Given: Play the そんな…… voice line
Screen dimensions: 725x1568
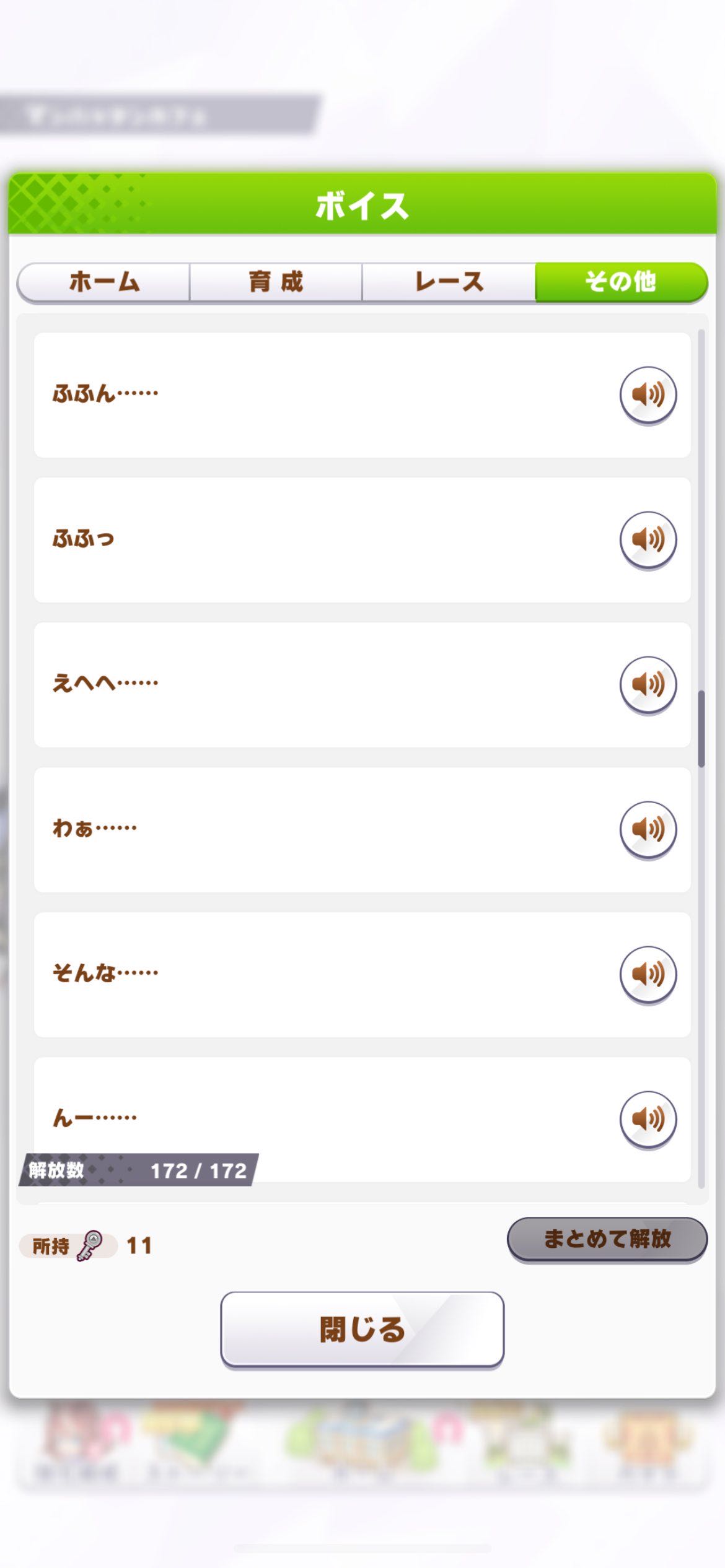Looking at the screenshot, I should pos(648,974).
